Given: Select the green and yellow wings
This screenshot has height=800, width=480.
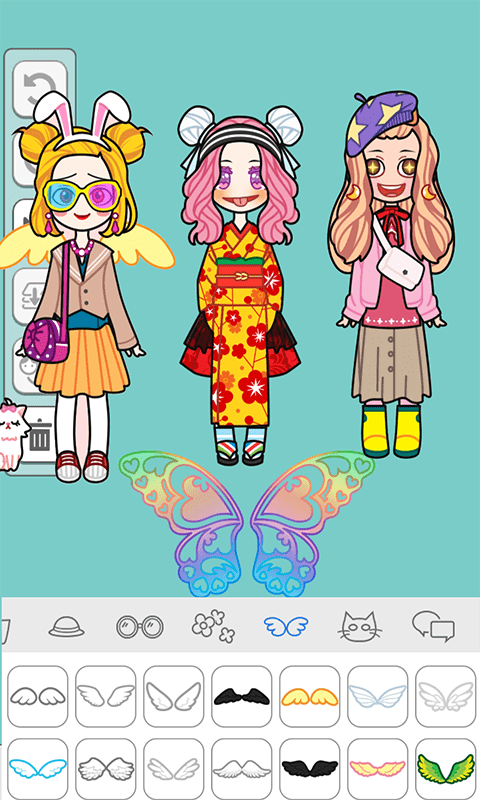Looking at the screenshot, I should [x=445, y=769].
